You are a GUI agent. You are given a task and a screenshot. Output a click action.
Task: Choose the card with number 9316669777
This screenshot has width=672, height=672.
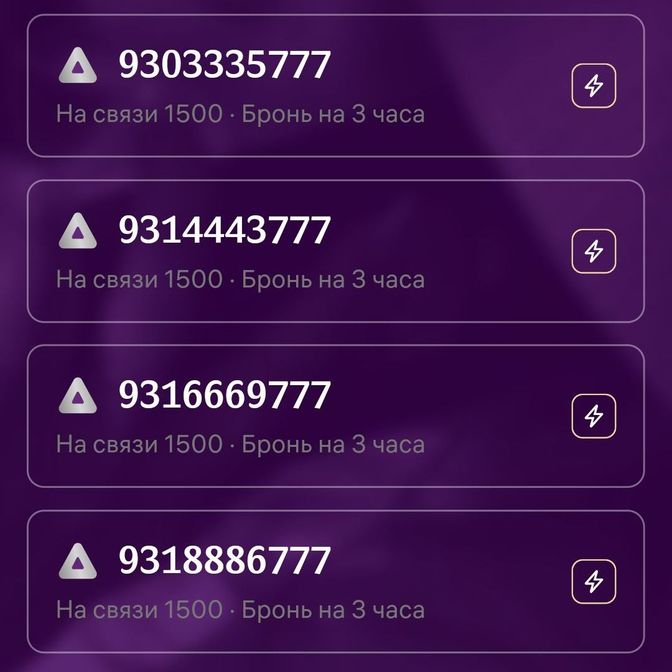pos(300,415)
